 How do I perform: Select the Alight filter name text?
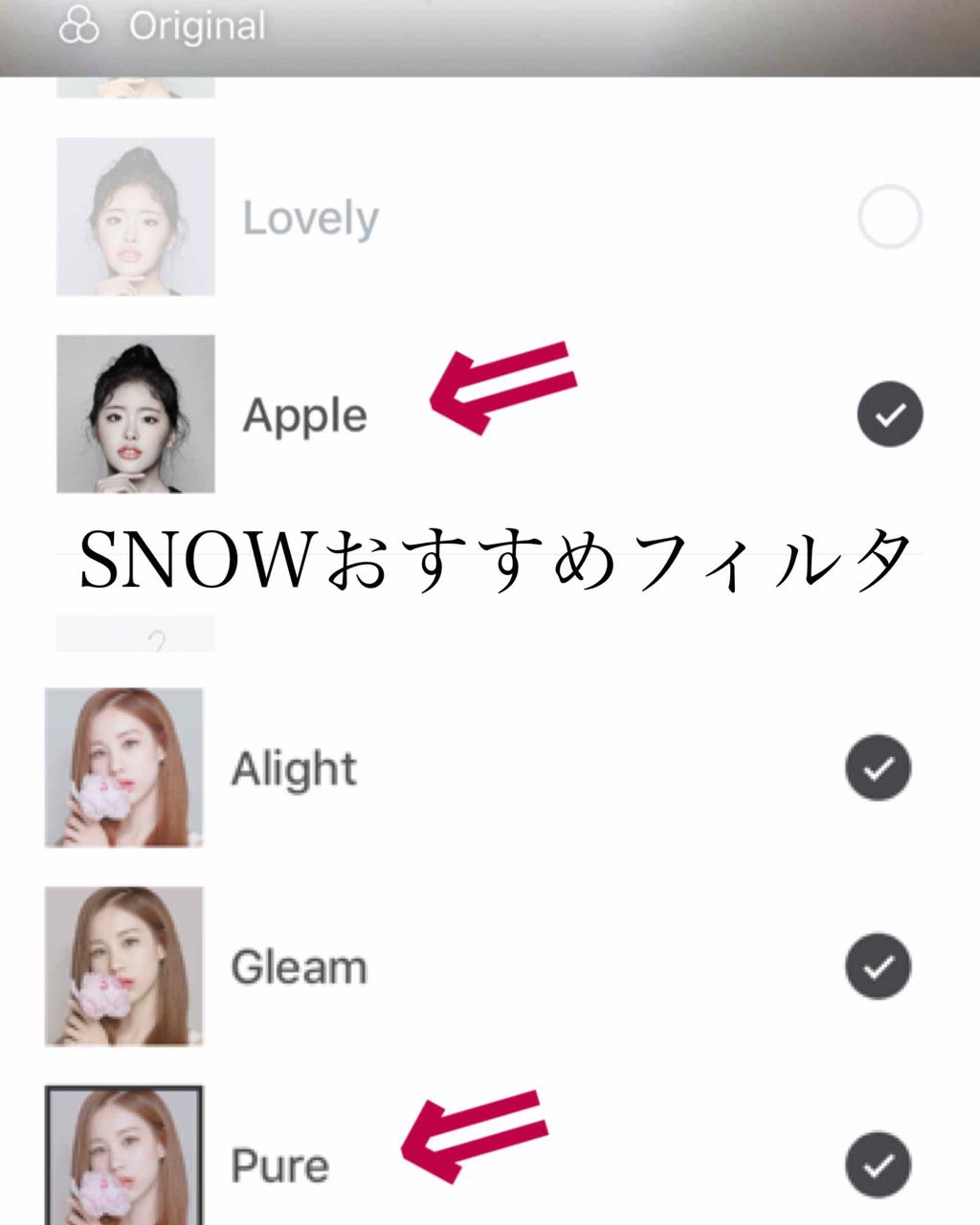pos(293,768)
